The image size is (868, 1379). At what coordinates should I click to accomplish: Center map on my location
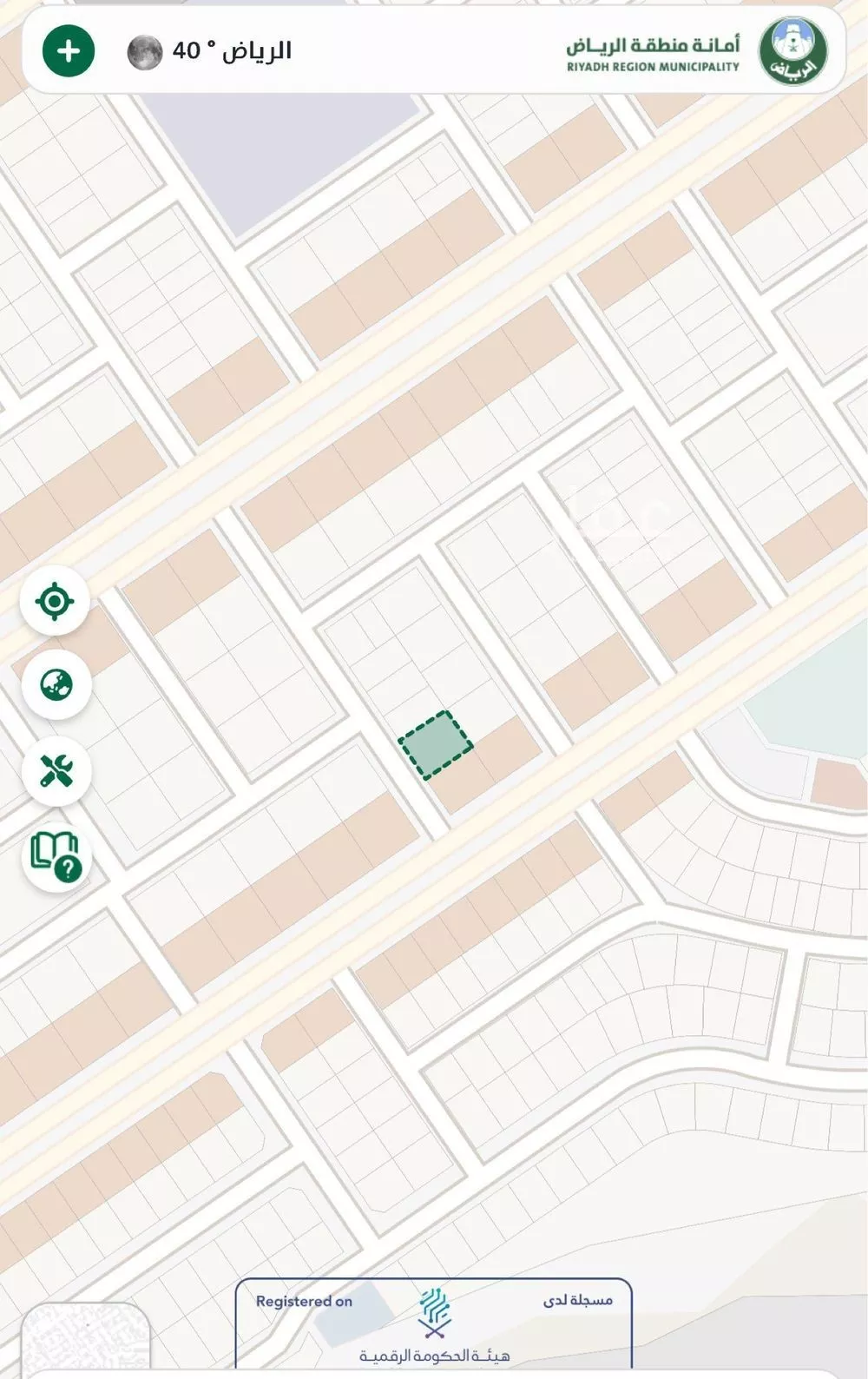pyautogui.click(x=56, y=601)
